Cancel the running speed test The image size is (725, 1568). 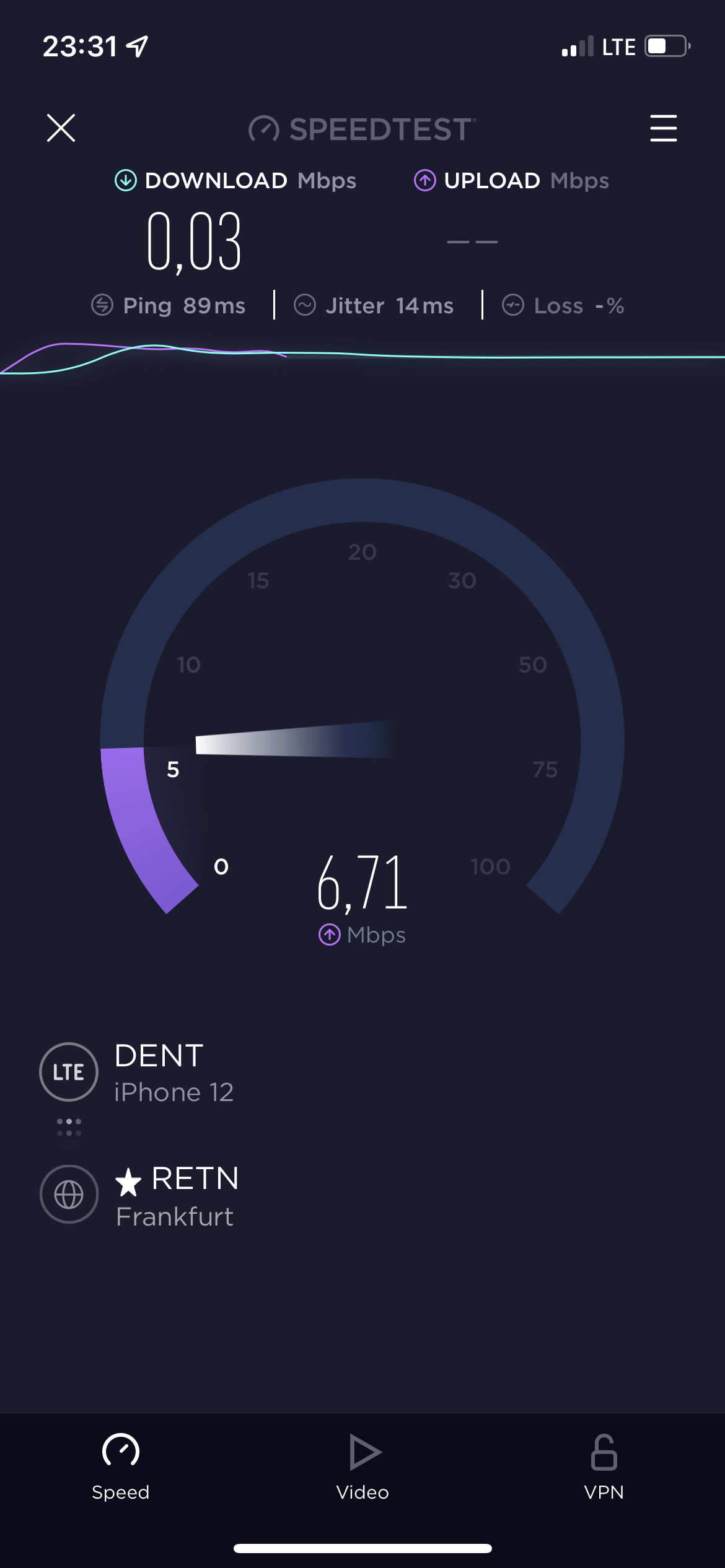point(61,128)
